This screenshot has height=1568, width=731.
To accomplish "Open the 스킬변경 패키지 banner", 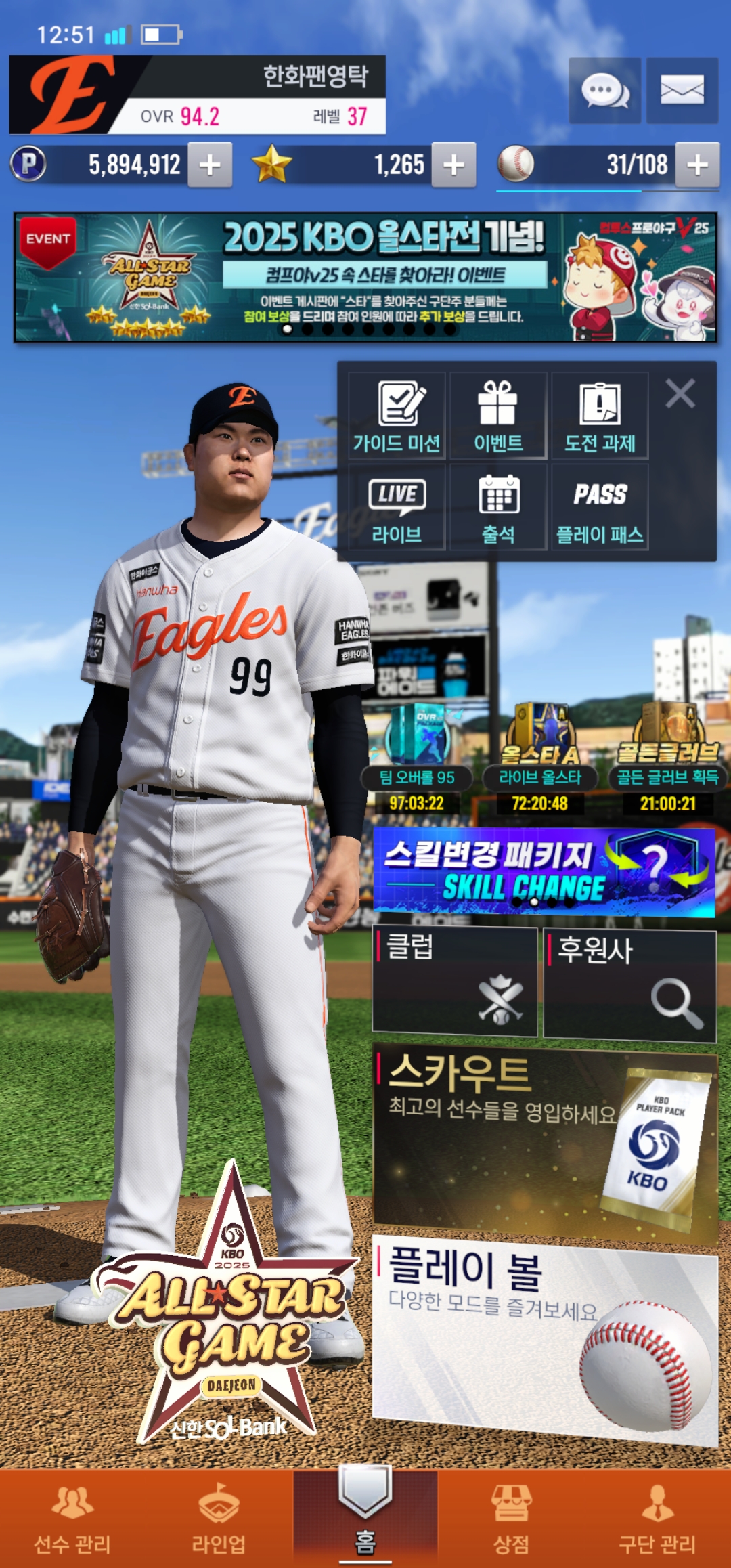I will [544, 872].
